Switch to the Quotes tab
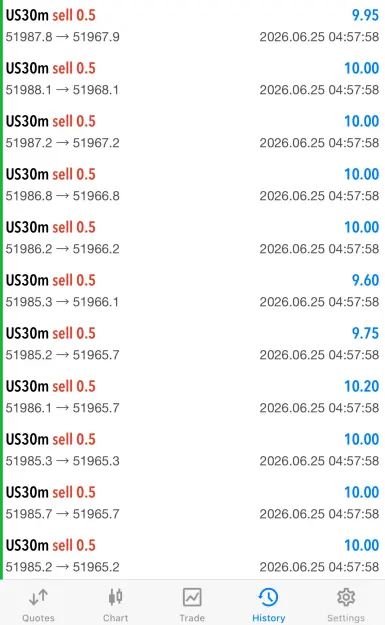385x625 pixels. click(38, 604)
